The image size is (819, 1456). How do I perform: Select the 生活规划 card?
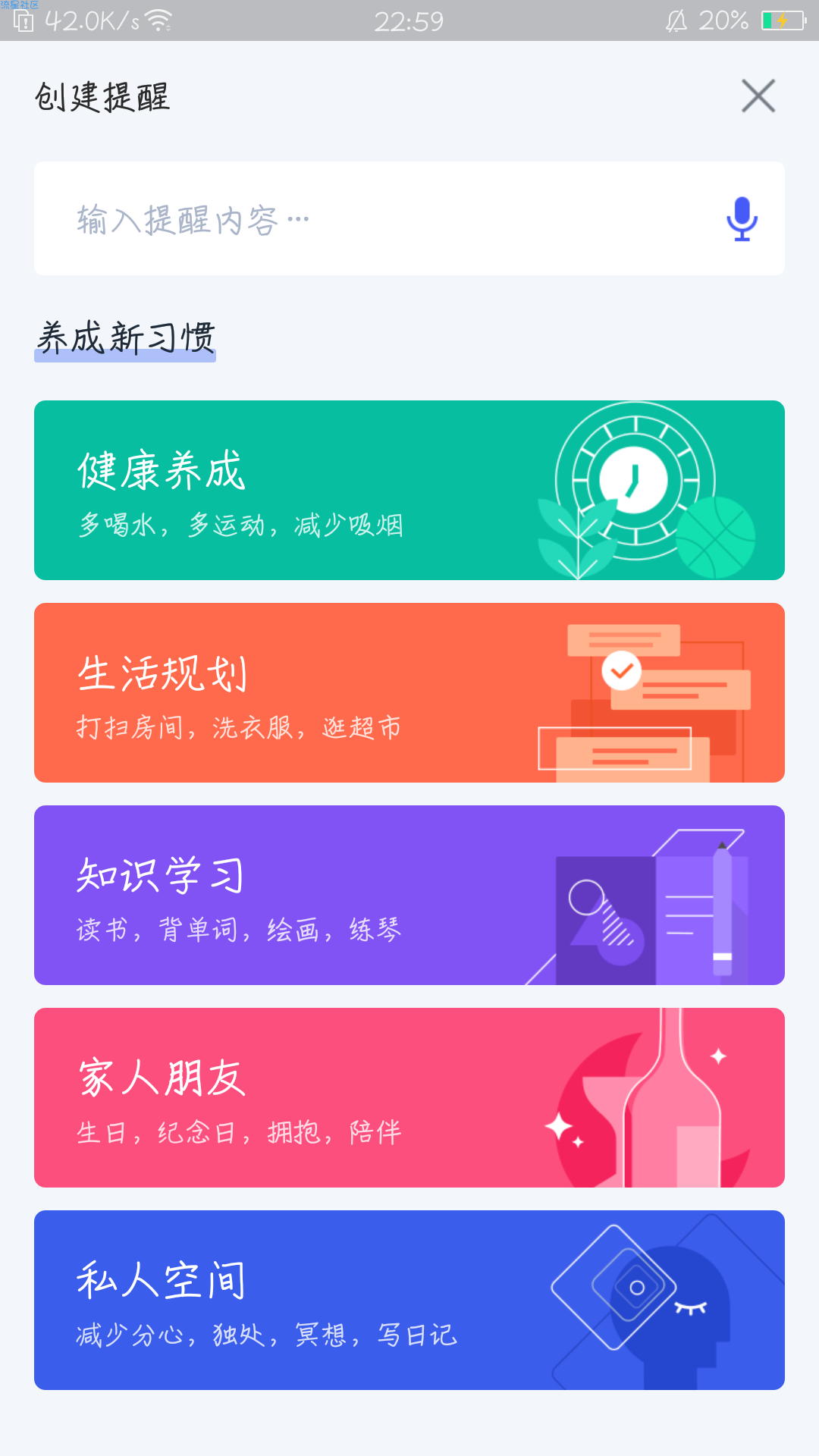(409, 693)
